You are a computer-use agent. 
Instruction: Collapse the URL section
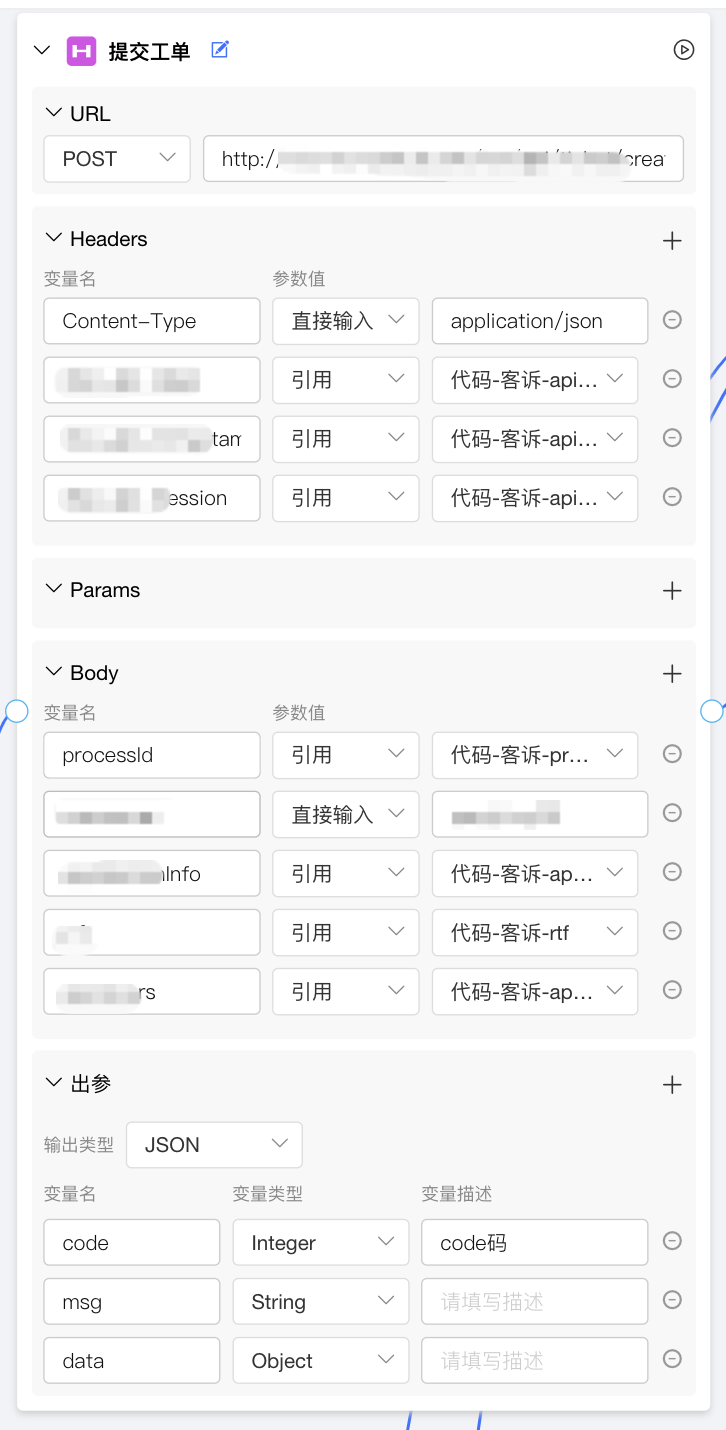pos(54,113)
